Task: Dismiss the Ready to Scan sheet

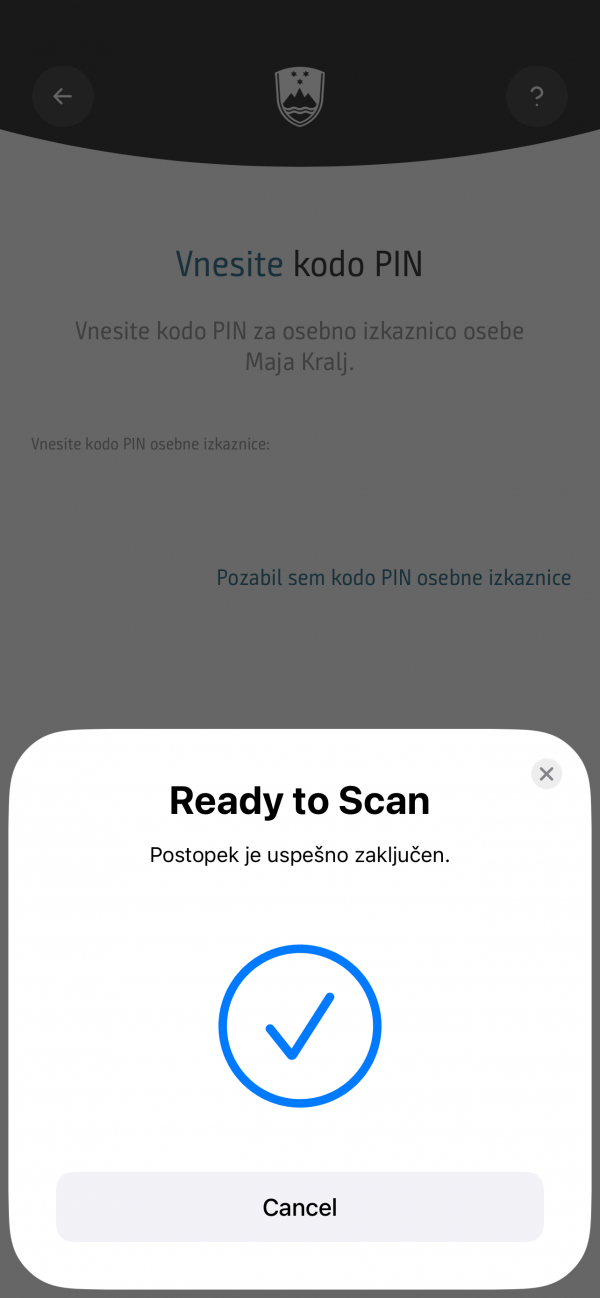Action: (546, 773)
